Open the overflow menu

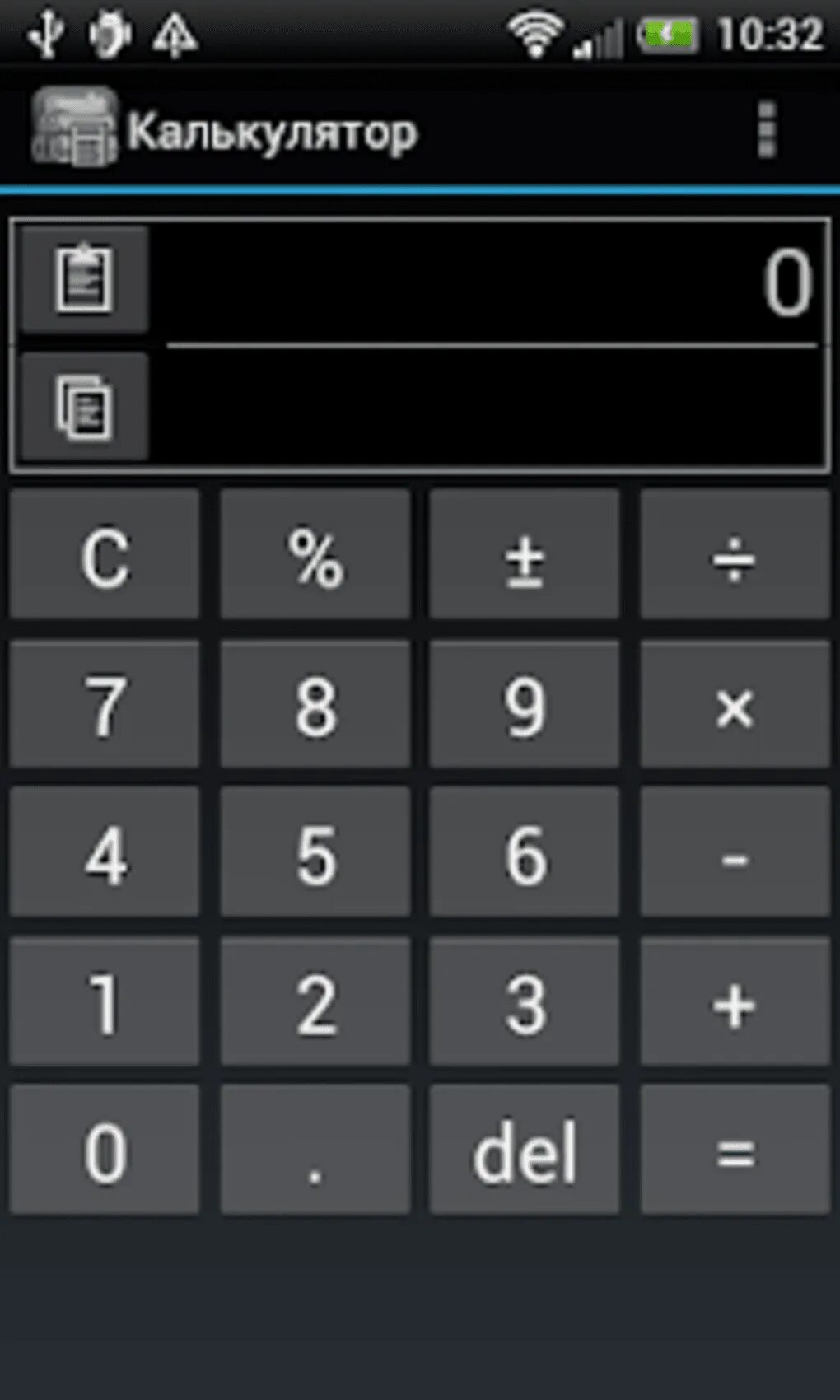[x=767, y=130]
